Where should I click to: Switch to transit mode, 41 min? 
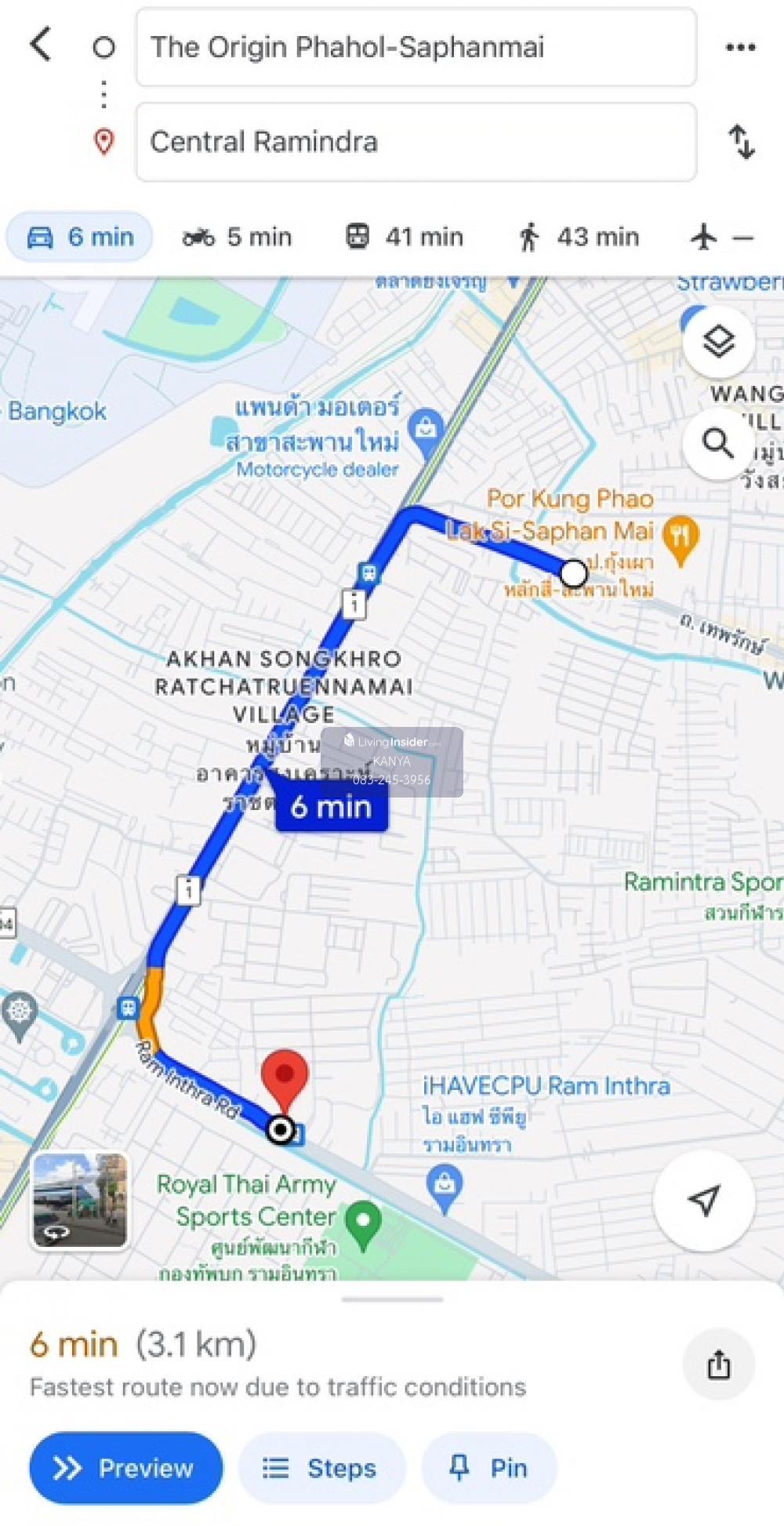(405, 237)
